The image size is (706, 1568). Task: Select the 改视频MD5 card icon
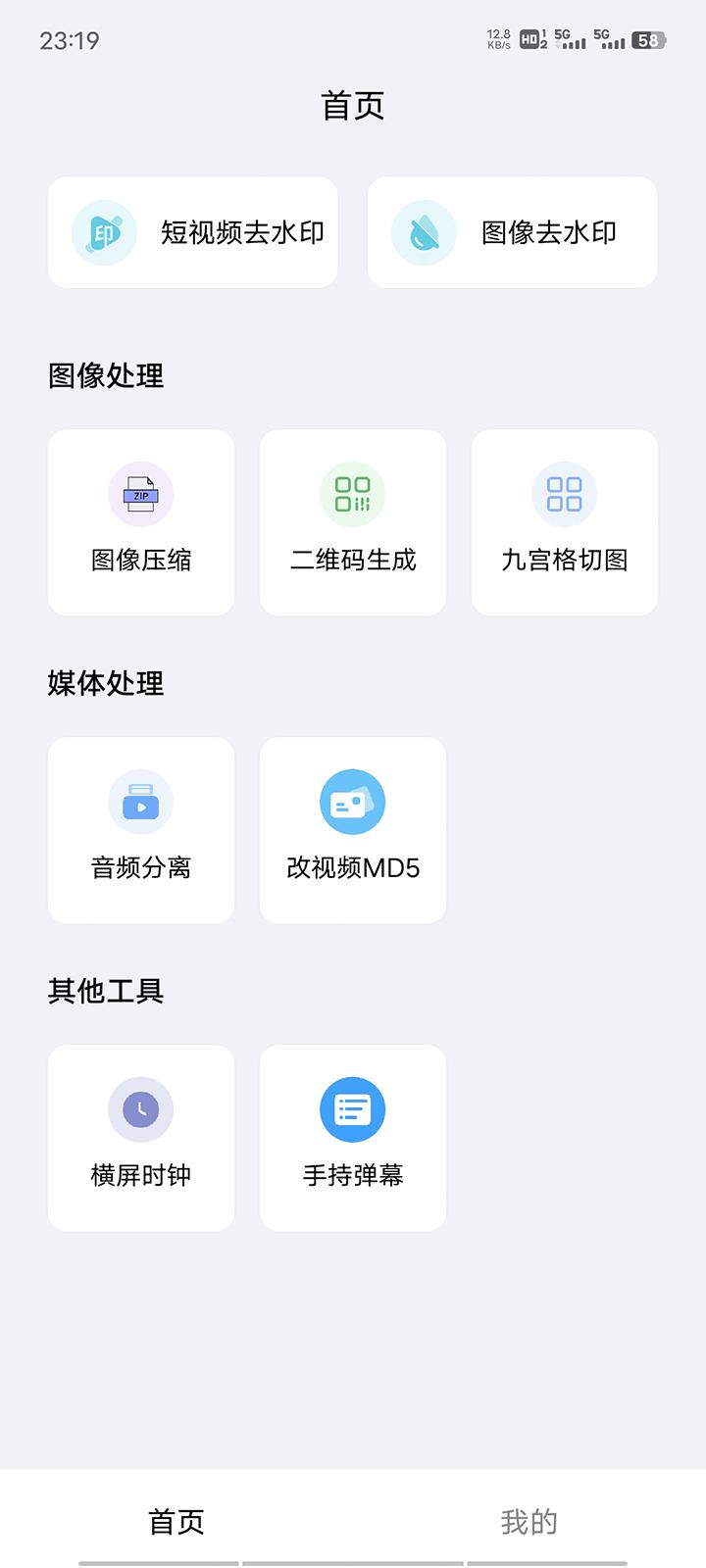[x=352, y=802]
